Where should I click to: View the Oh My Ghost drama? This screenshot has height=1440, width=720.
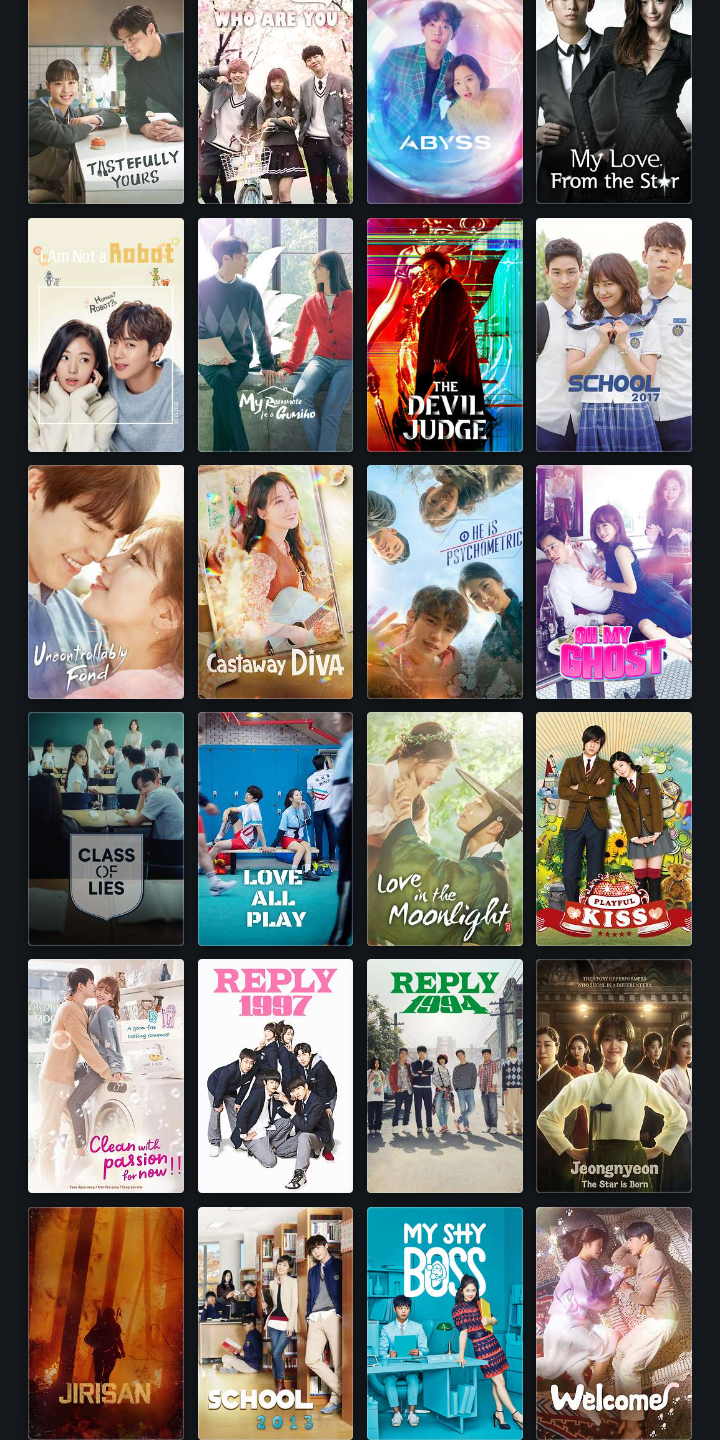click(614, 582)
